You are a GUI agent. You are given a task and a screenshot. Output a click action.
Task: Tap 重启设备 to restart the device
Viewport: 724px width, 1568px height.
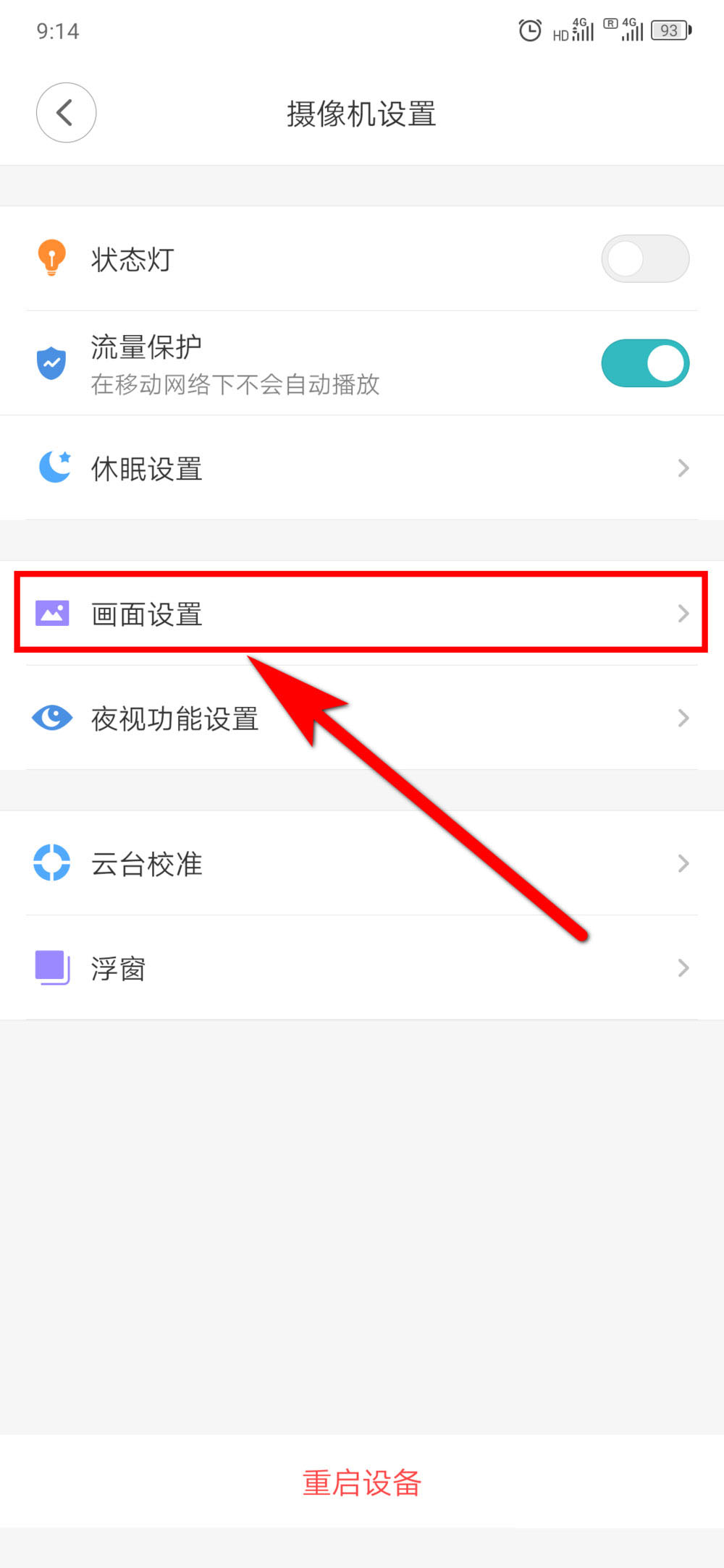[362, 1482]
